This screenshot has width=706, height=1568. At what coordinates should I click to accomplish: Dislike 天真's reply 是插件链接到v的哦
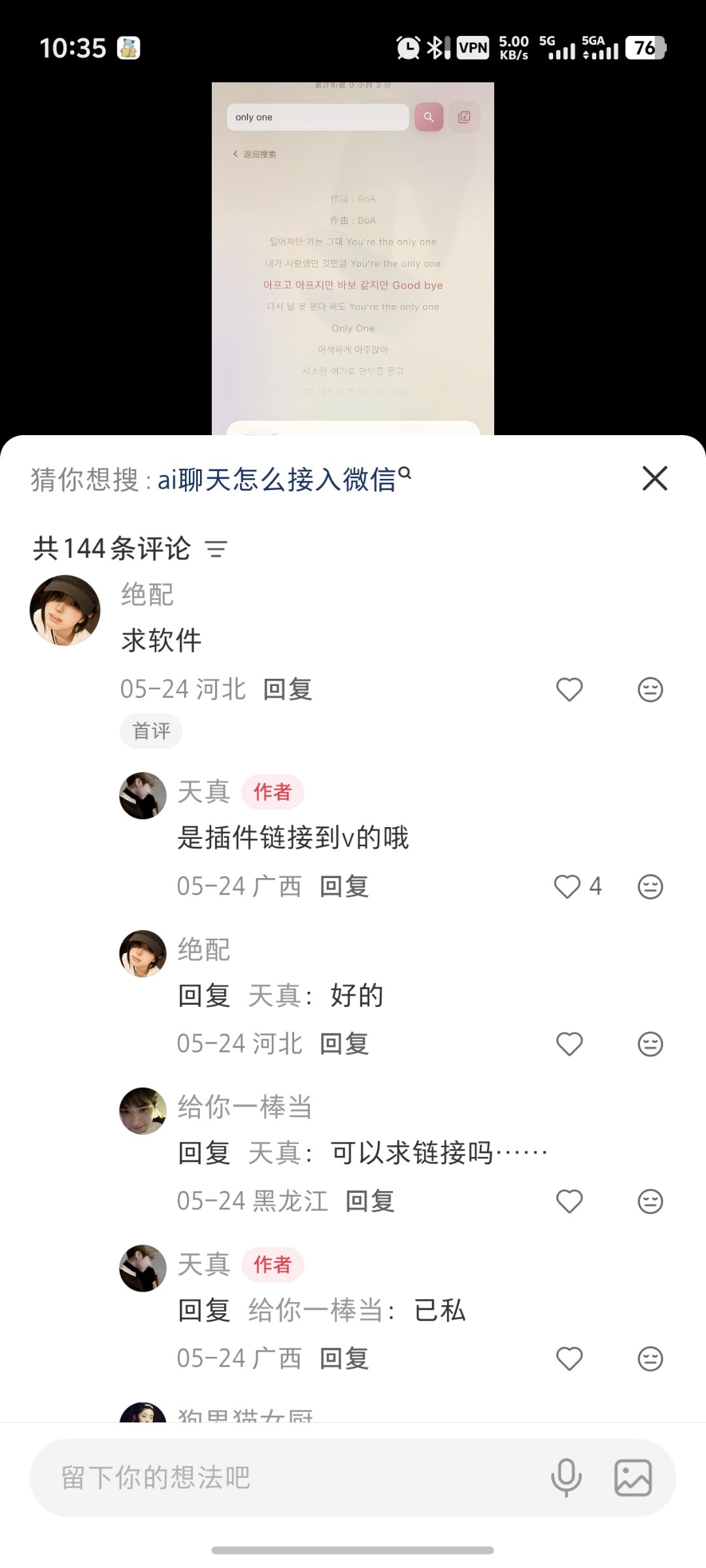[650, 887]
